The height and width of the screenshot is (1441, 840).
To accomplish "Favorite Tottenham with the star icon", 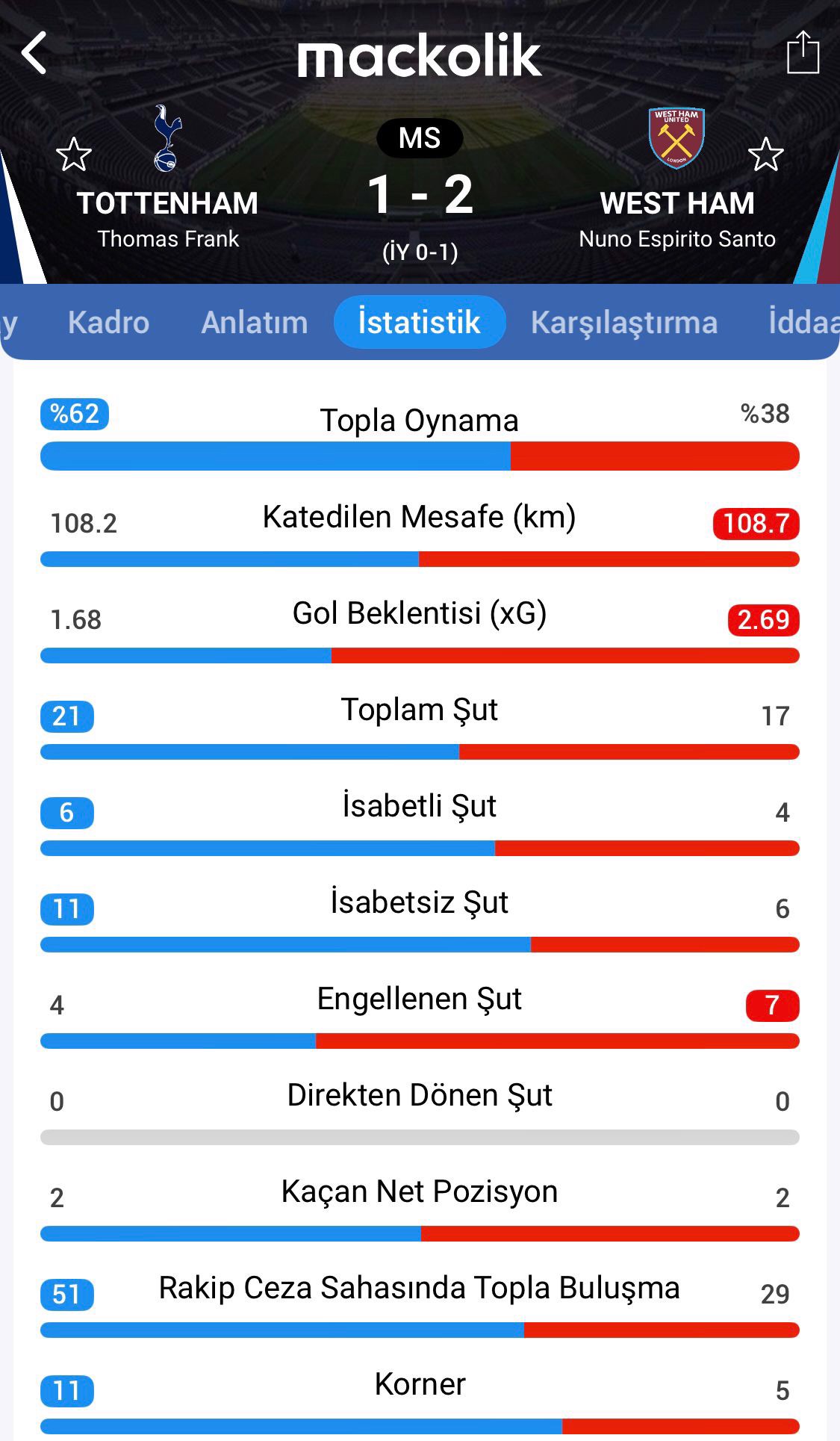I will pos(73,155).
